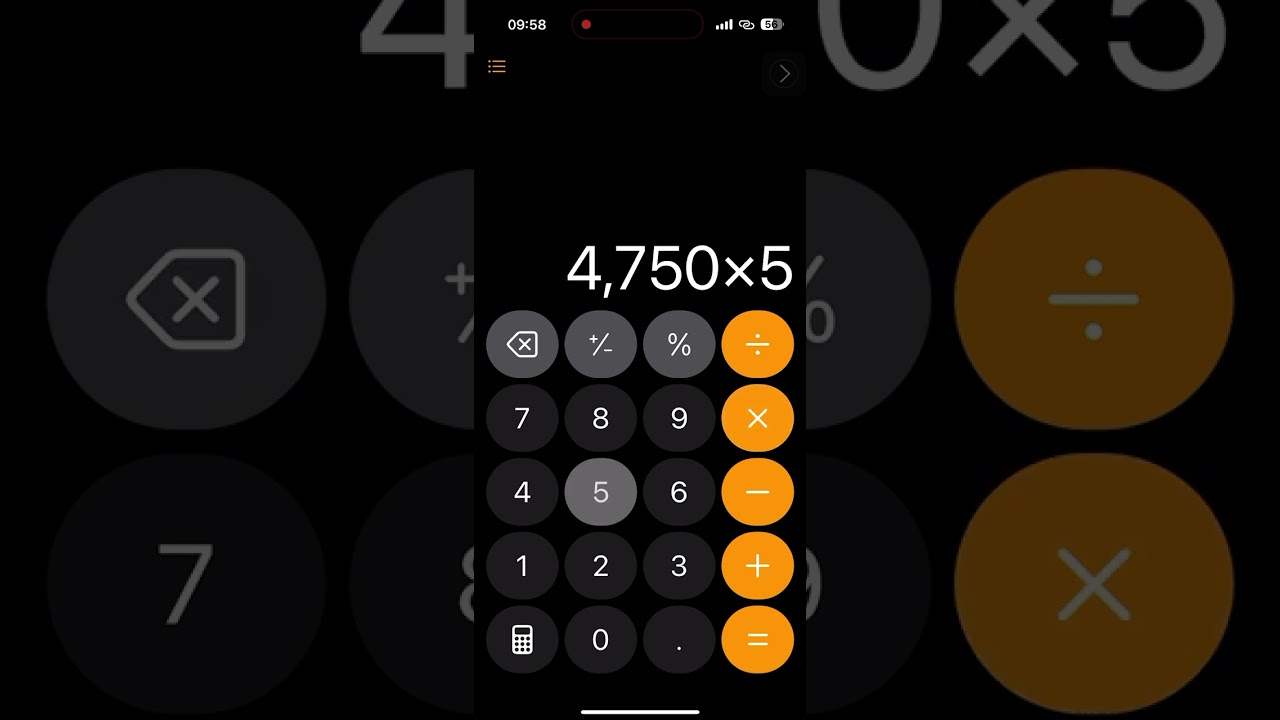The width and height of the screenshot is (1280, 720).
Task: Select the divide operator
Action: [x=757, y=345]
